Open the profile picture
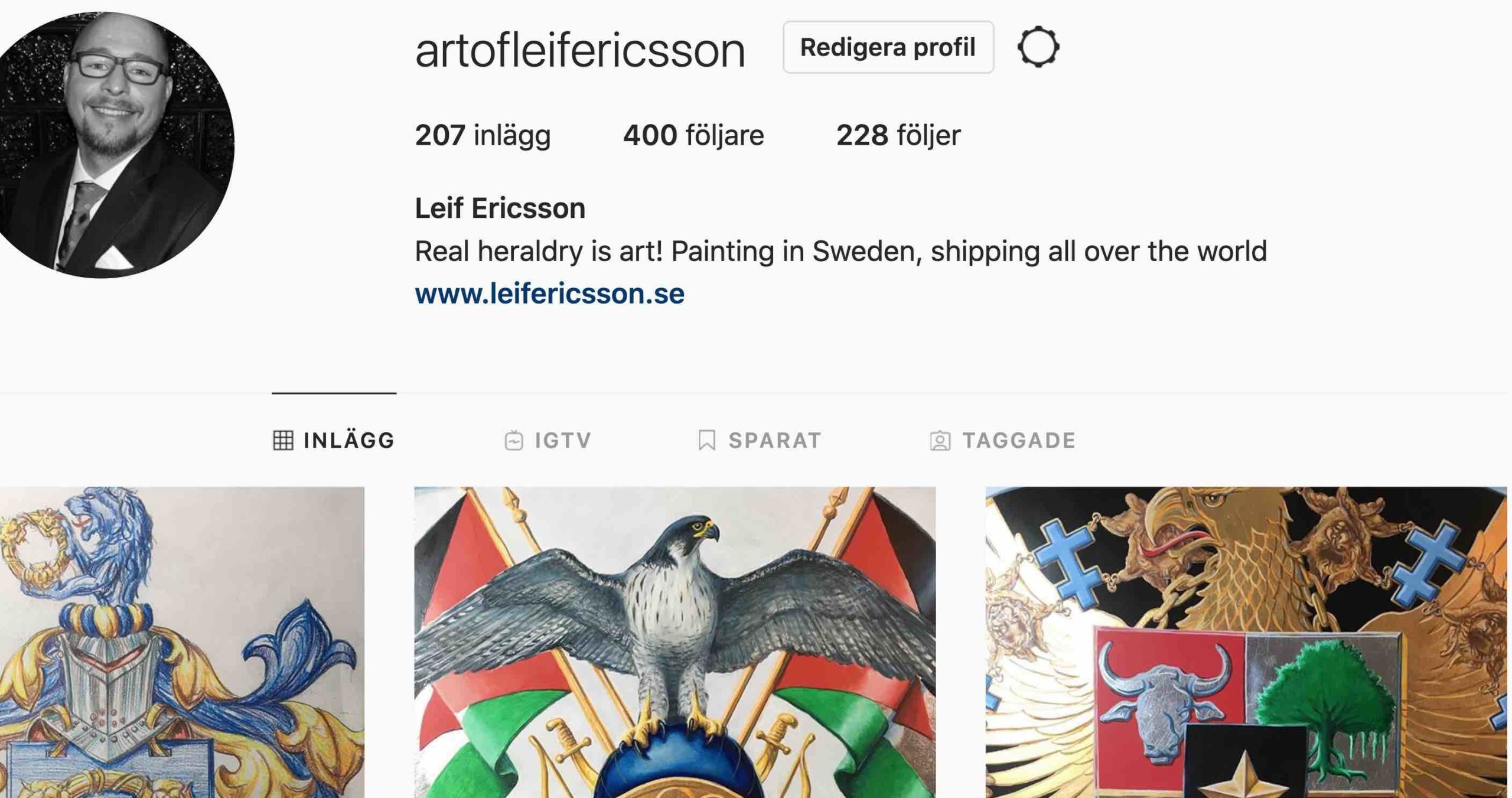 click(x=112, y=145)
